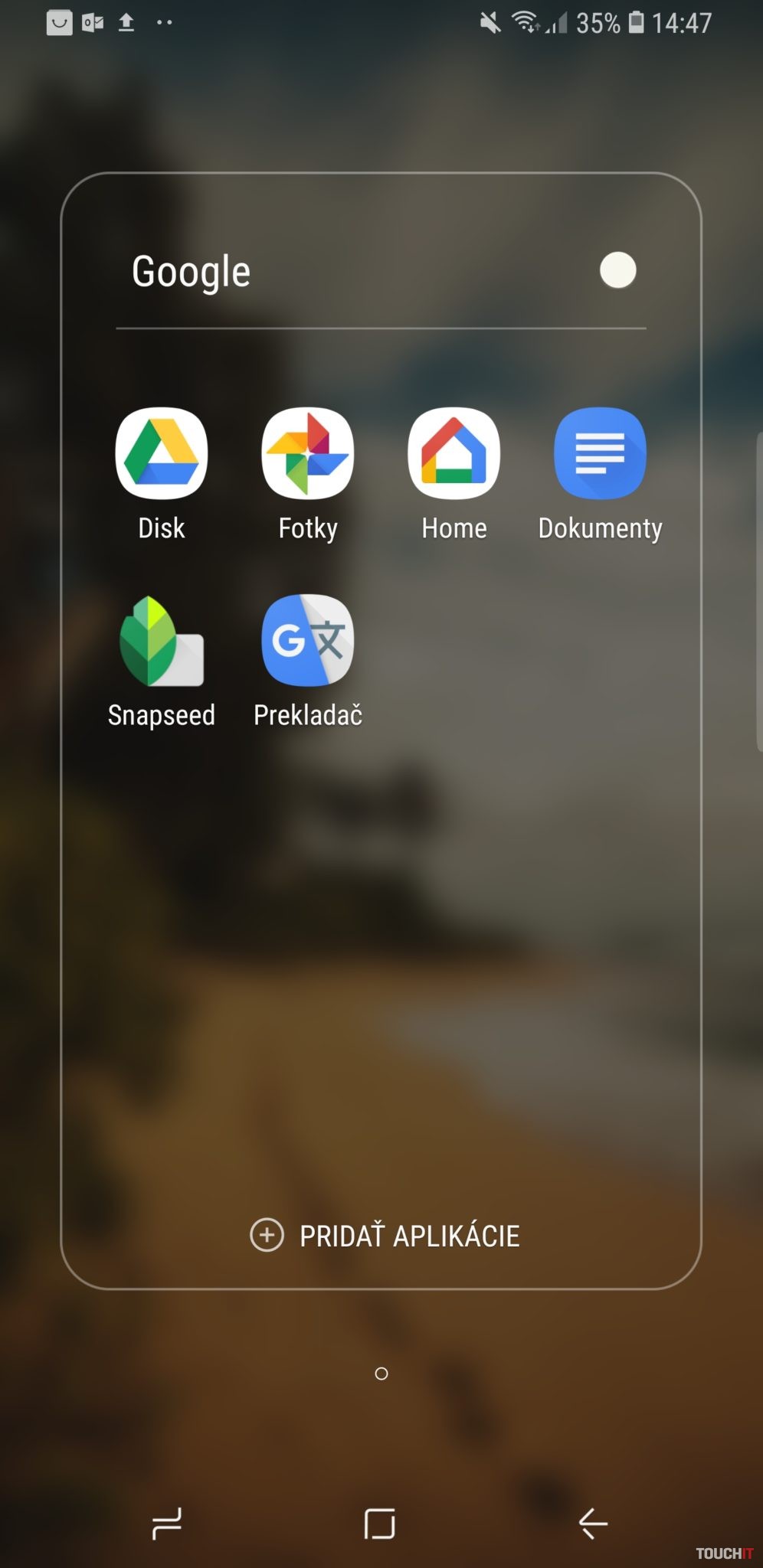Open Google Home app
Screen dimensions: 763x1568
pos(454,454)
